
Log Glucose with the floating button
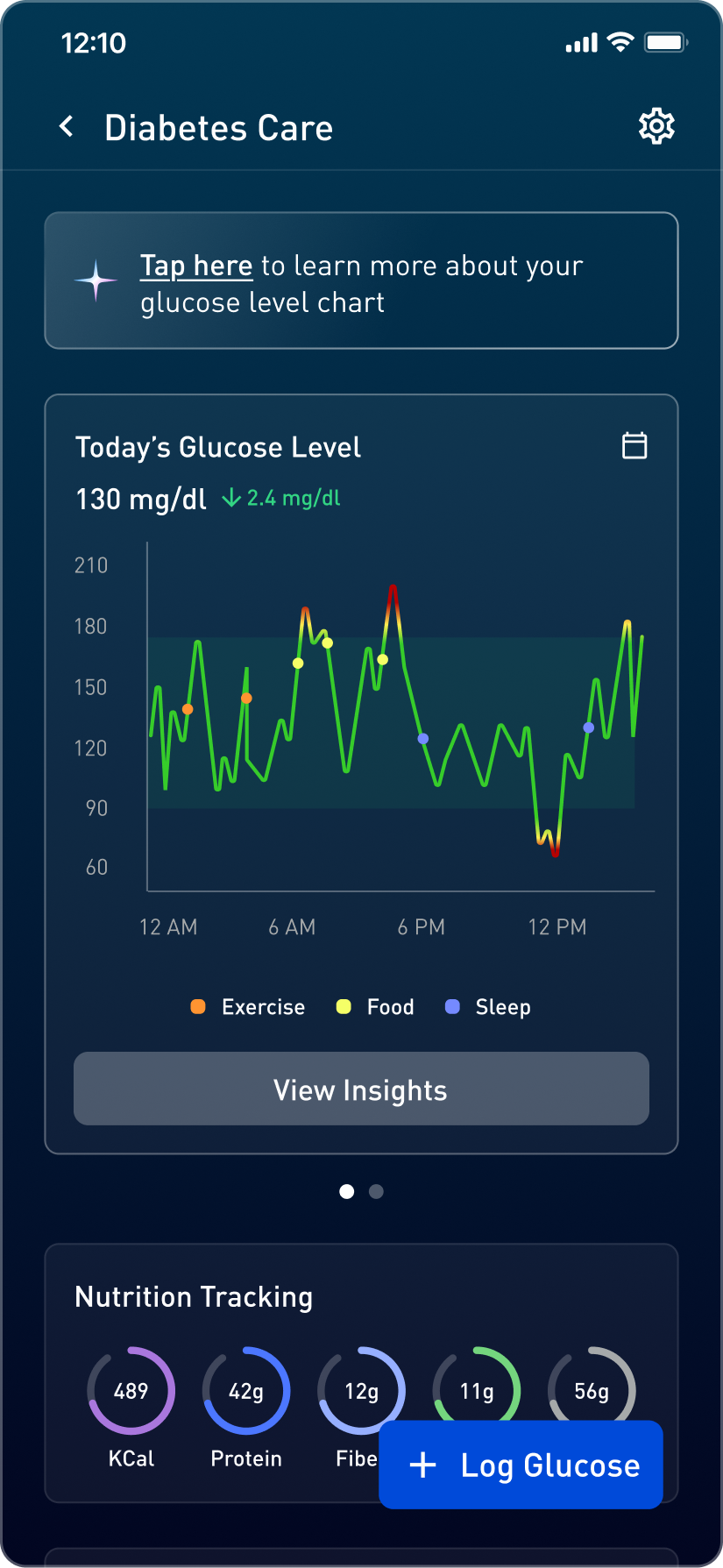[x=521, y=1465]
